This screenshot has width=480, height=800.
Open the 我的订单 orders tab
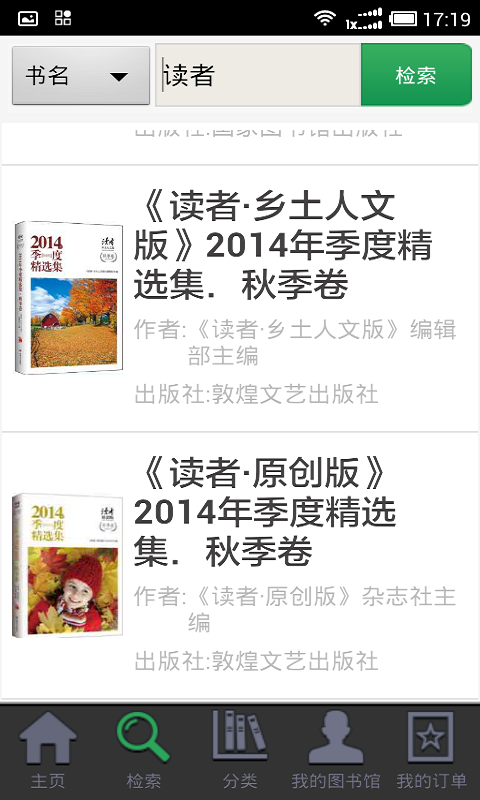(x=432, y=752)
